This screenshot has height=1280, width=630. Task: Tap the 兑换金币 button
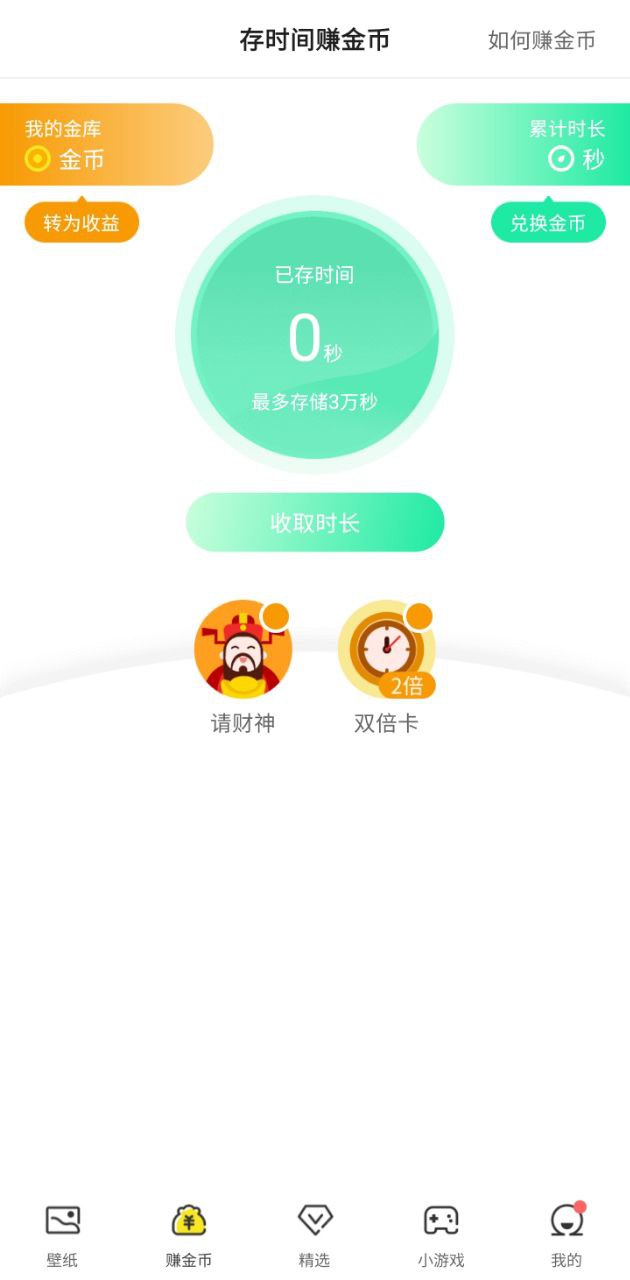click(x=548, y=223)
